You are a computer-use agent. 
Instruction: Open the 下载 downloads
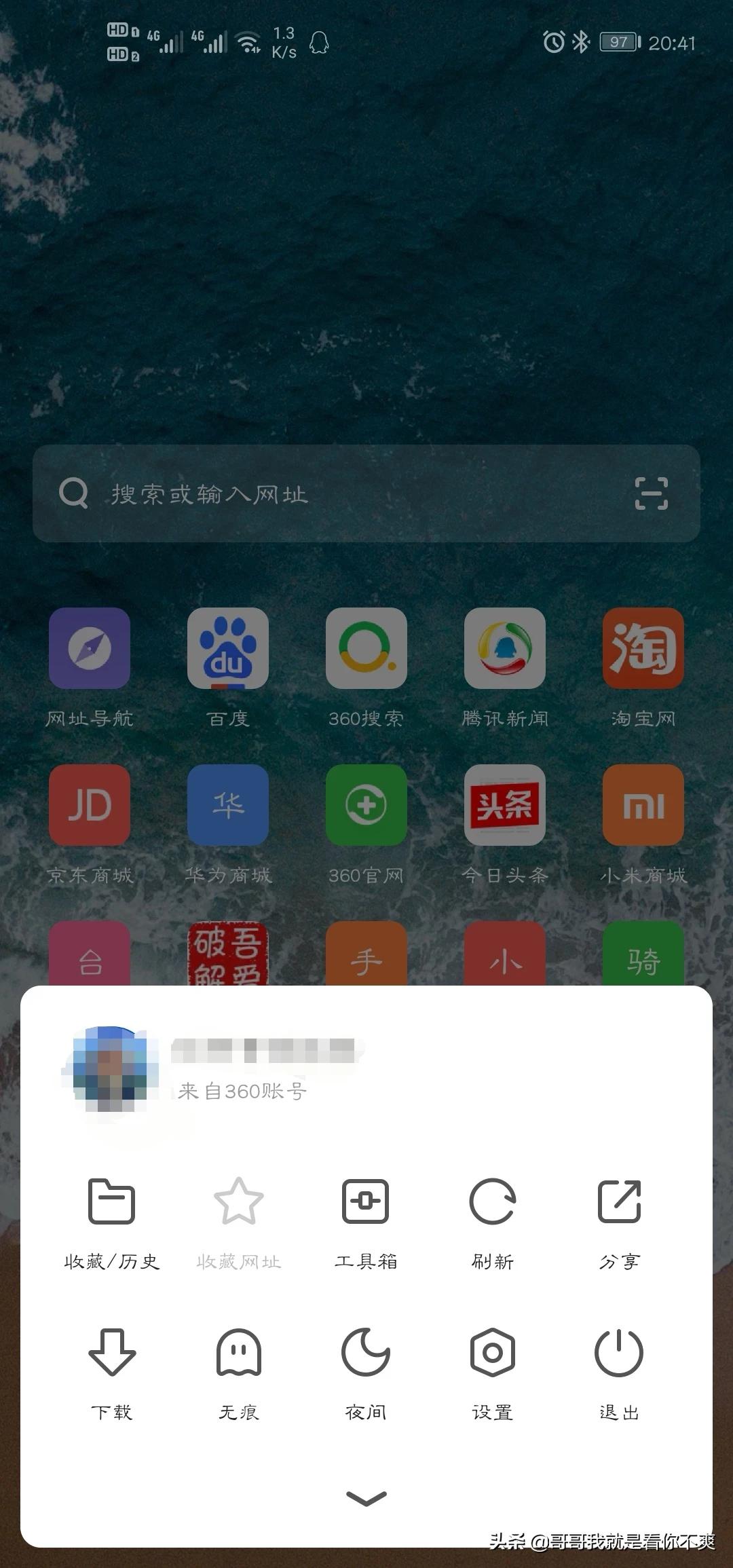tap(111, 1371)
